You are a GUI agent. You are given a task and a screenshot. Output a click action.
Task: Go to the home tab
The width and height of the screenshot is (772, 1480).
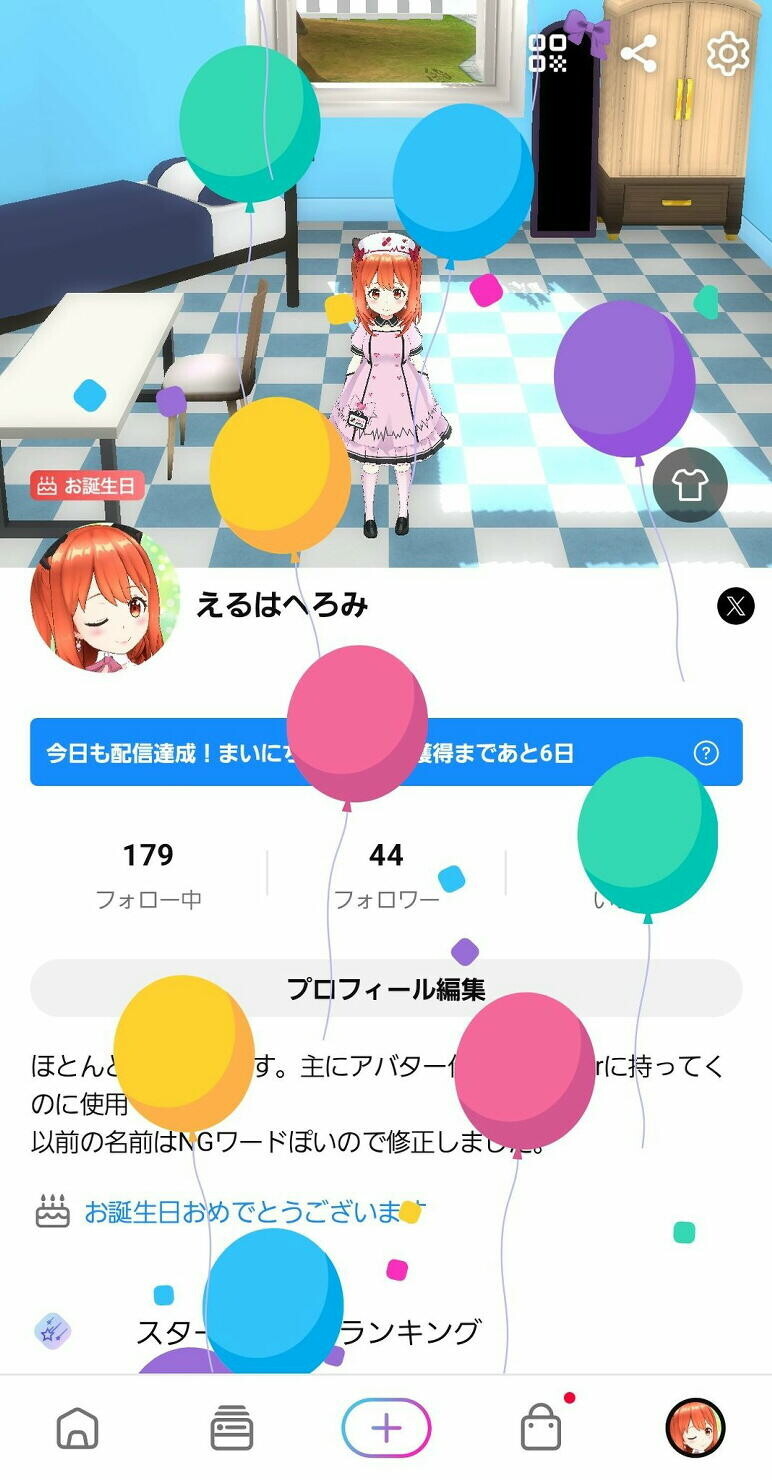coord(77,1428)
